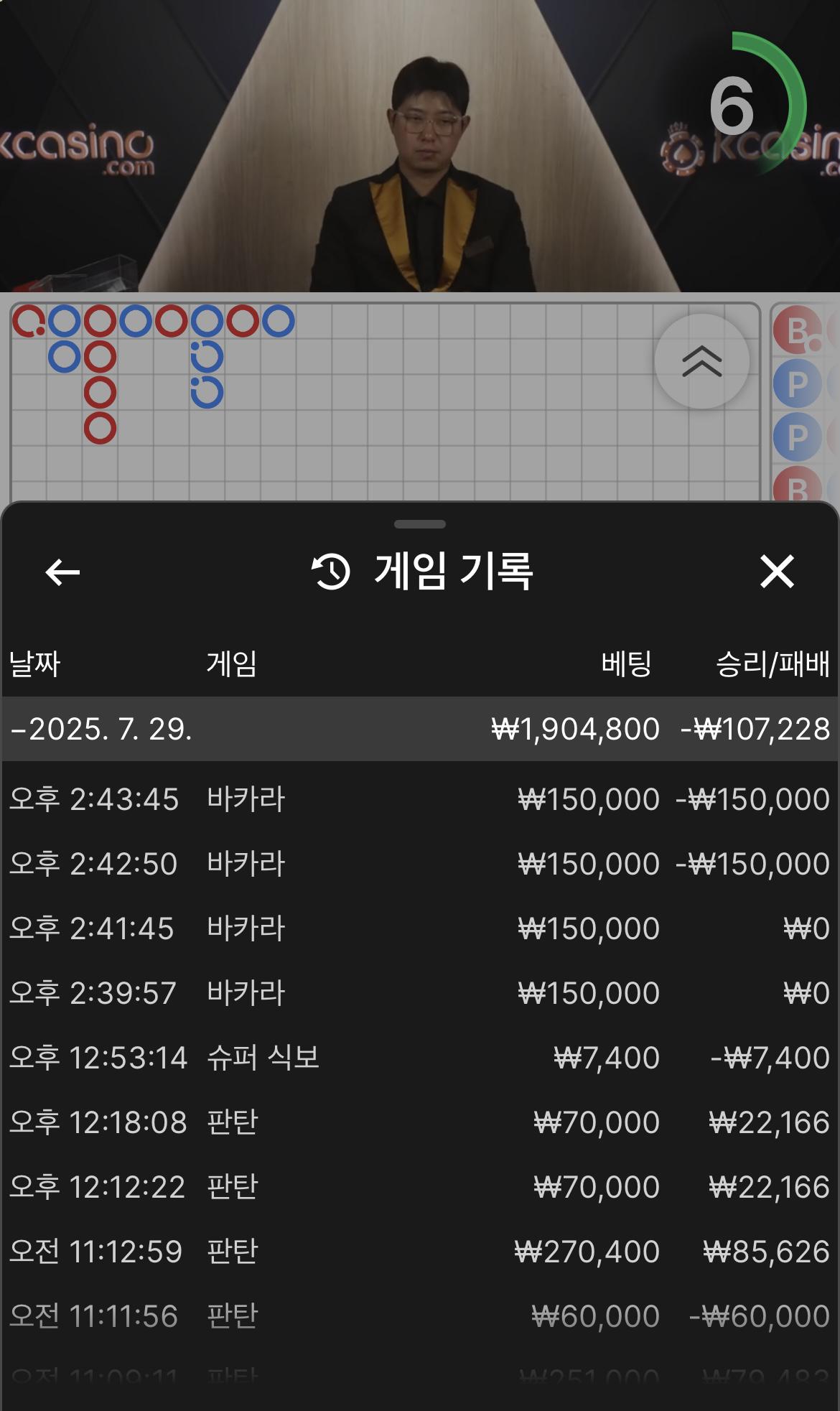
Task: Show details for 오전 11:12:59 판탄 bet
Action: (420, 1252)
